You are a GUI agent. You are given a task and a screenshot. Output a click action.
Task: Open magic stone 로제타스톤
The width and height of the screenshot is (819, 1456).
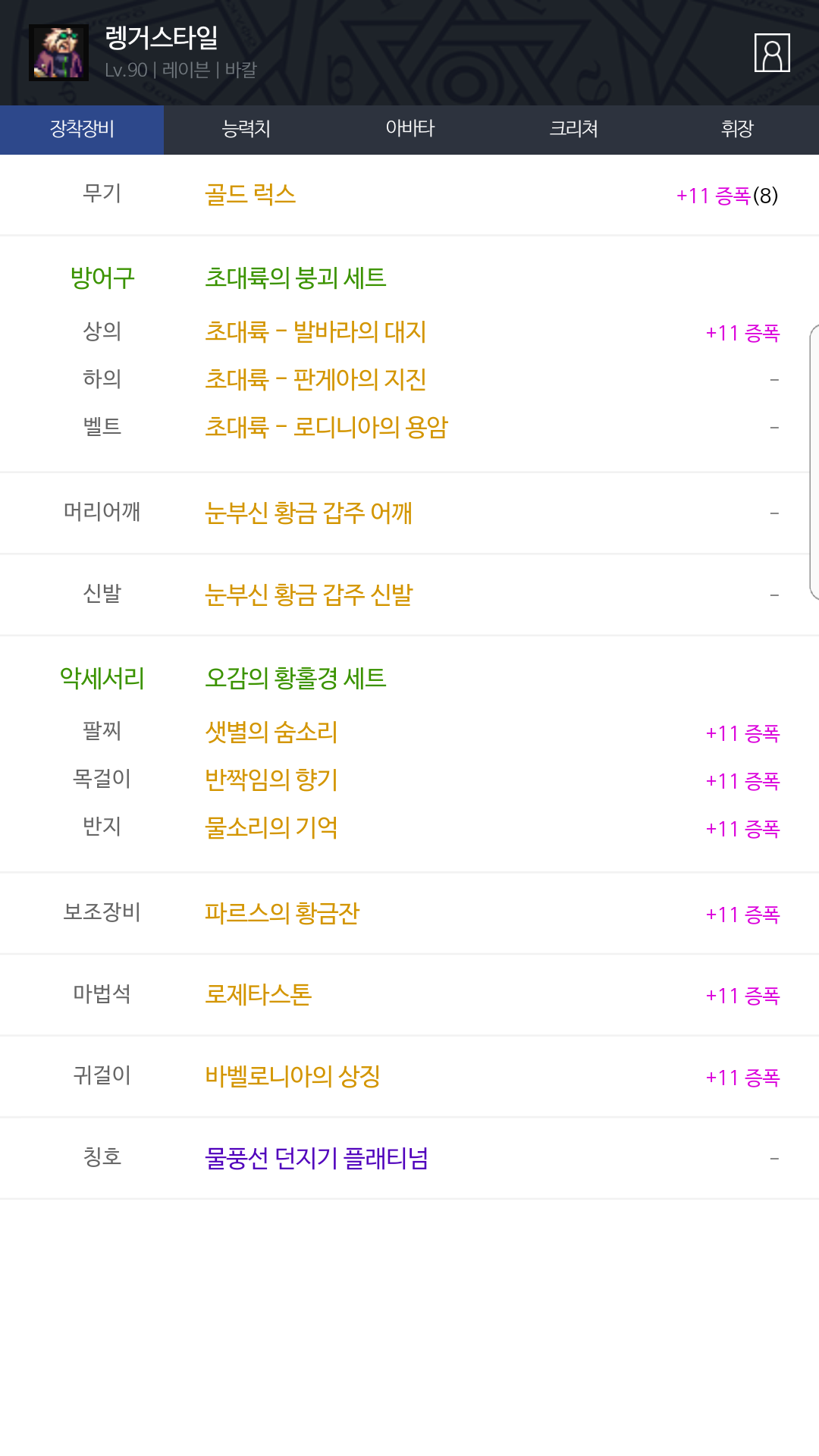259,994
